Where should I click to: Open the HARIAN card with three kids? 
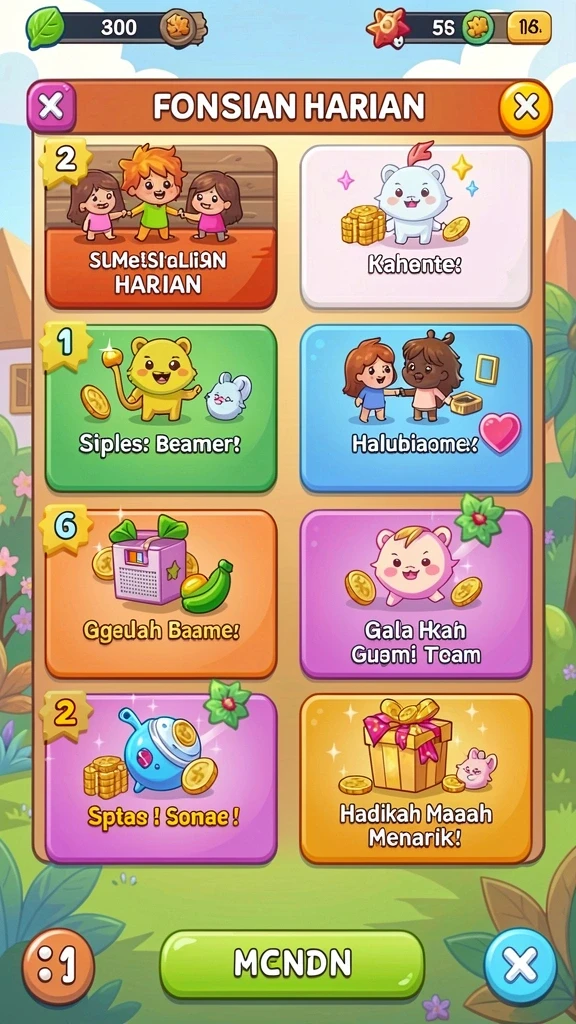(x=161, y=227)
